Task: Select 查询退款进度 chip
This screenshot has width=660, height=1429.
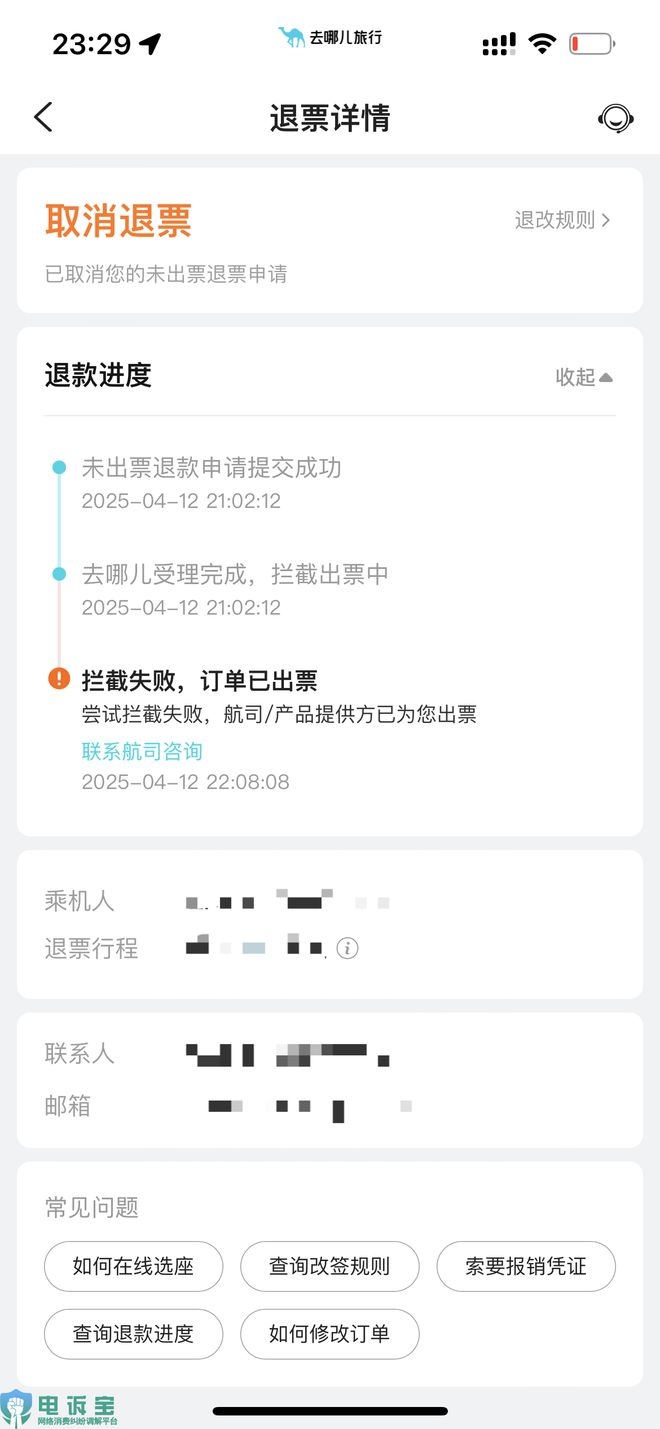Action: [133, 1334]
